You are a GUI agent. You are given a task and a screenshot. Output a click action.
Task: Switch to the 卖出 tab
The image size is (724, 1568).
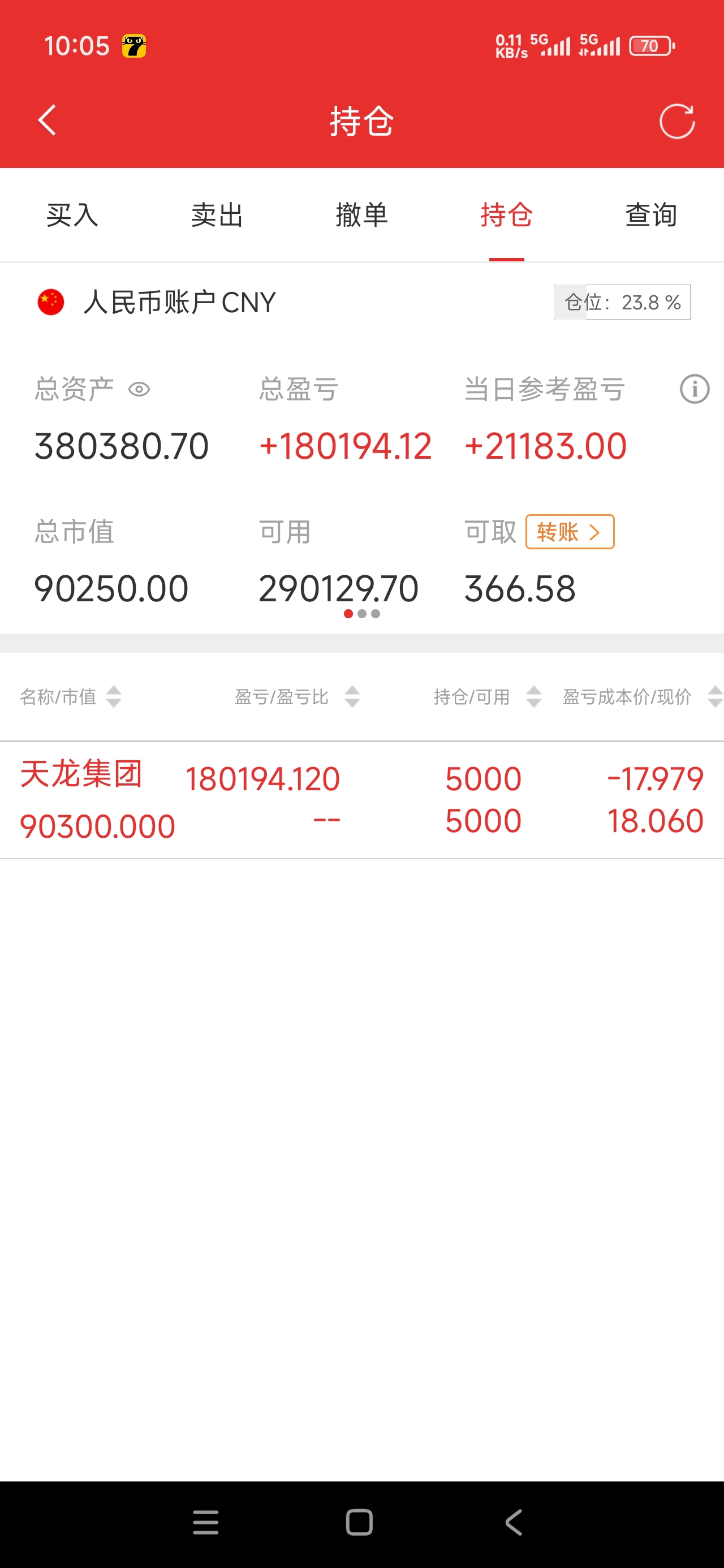(x=217, y=215)
